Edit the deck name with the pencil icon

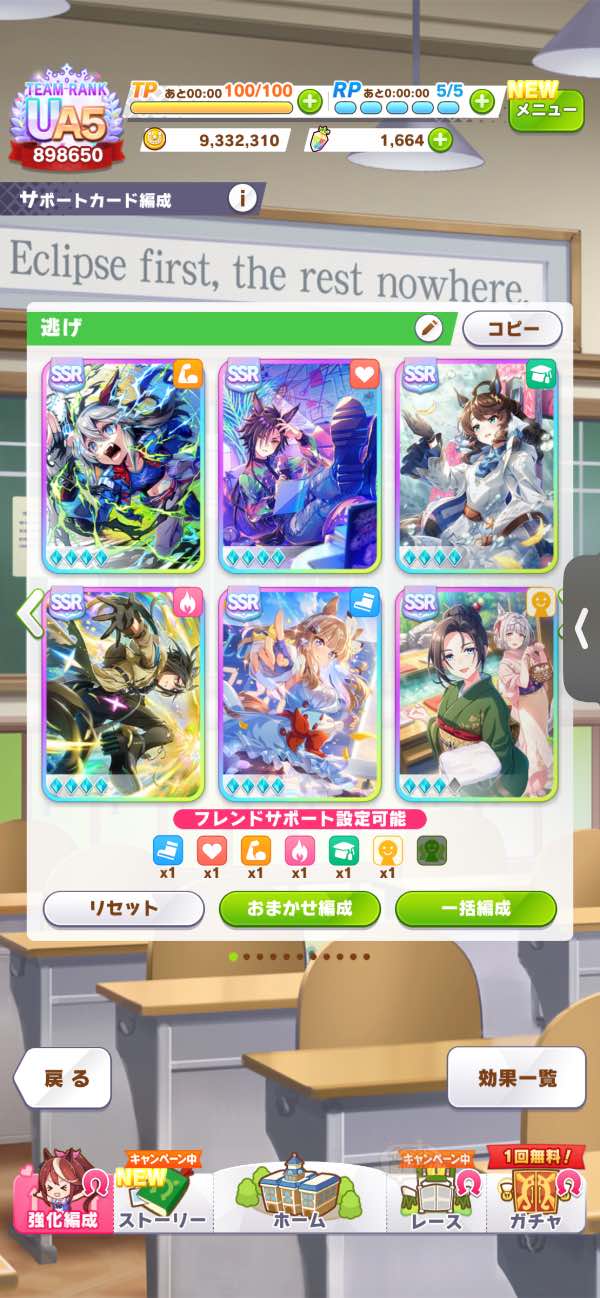coord(429,328)
